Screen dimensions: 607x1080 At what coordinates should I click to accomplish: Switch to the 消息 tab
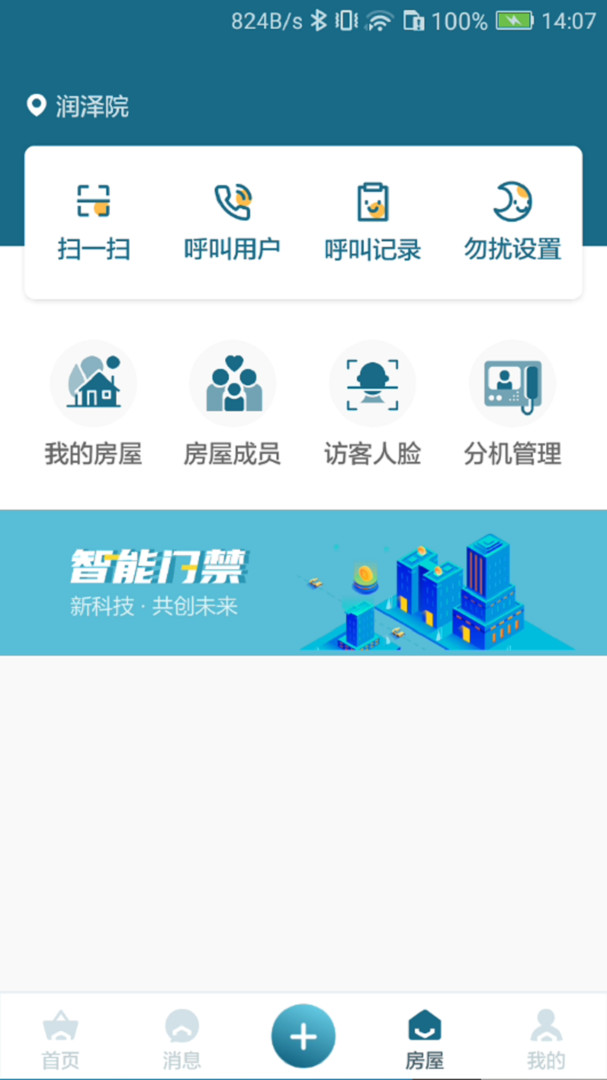point(182,1039)
